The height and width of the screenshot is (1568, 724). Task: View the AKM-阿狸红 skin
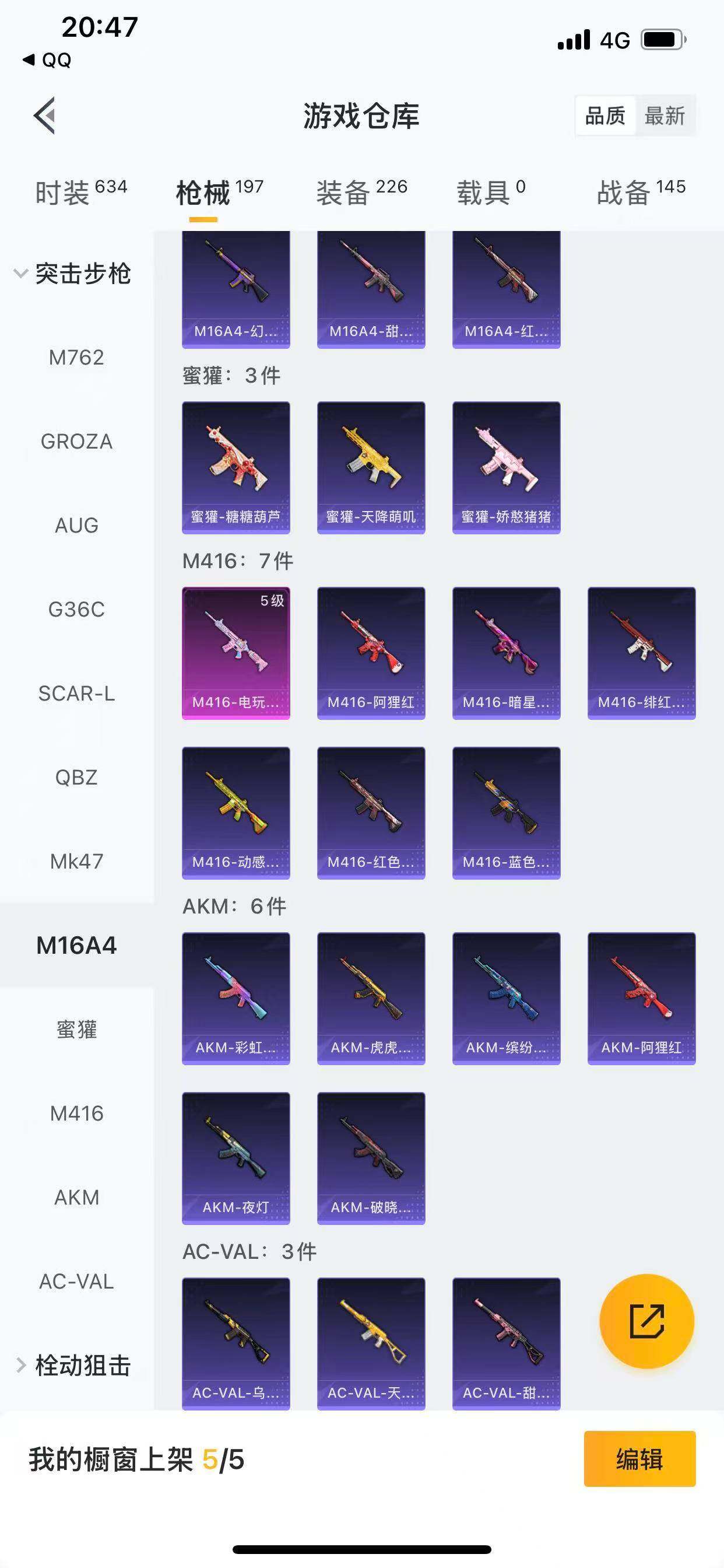641,998
